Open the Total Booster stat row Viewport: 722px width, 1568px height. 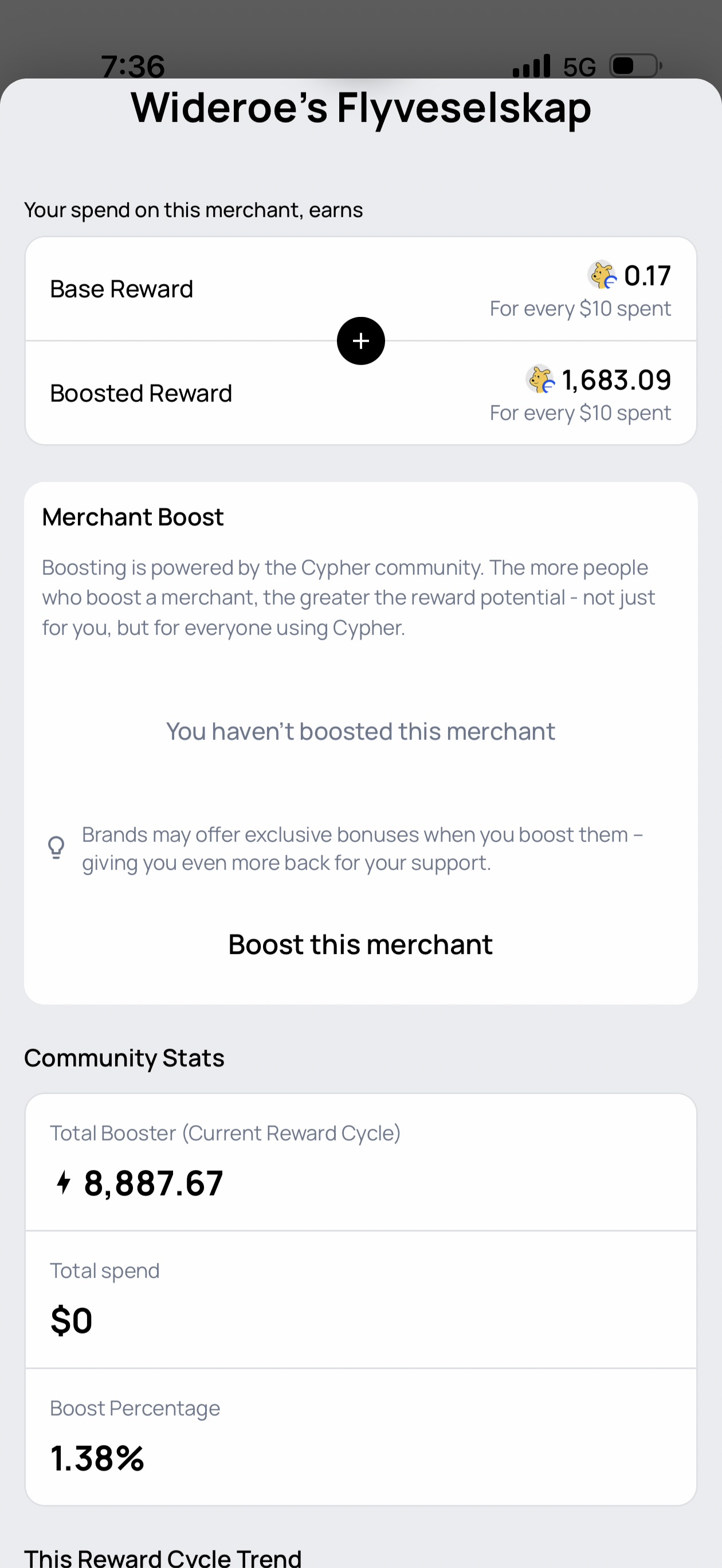point(360,1157)
